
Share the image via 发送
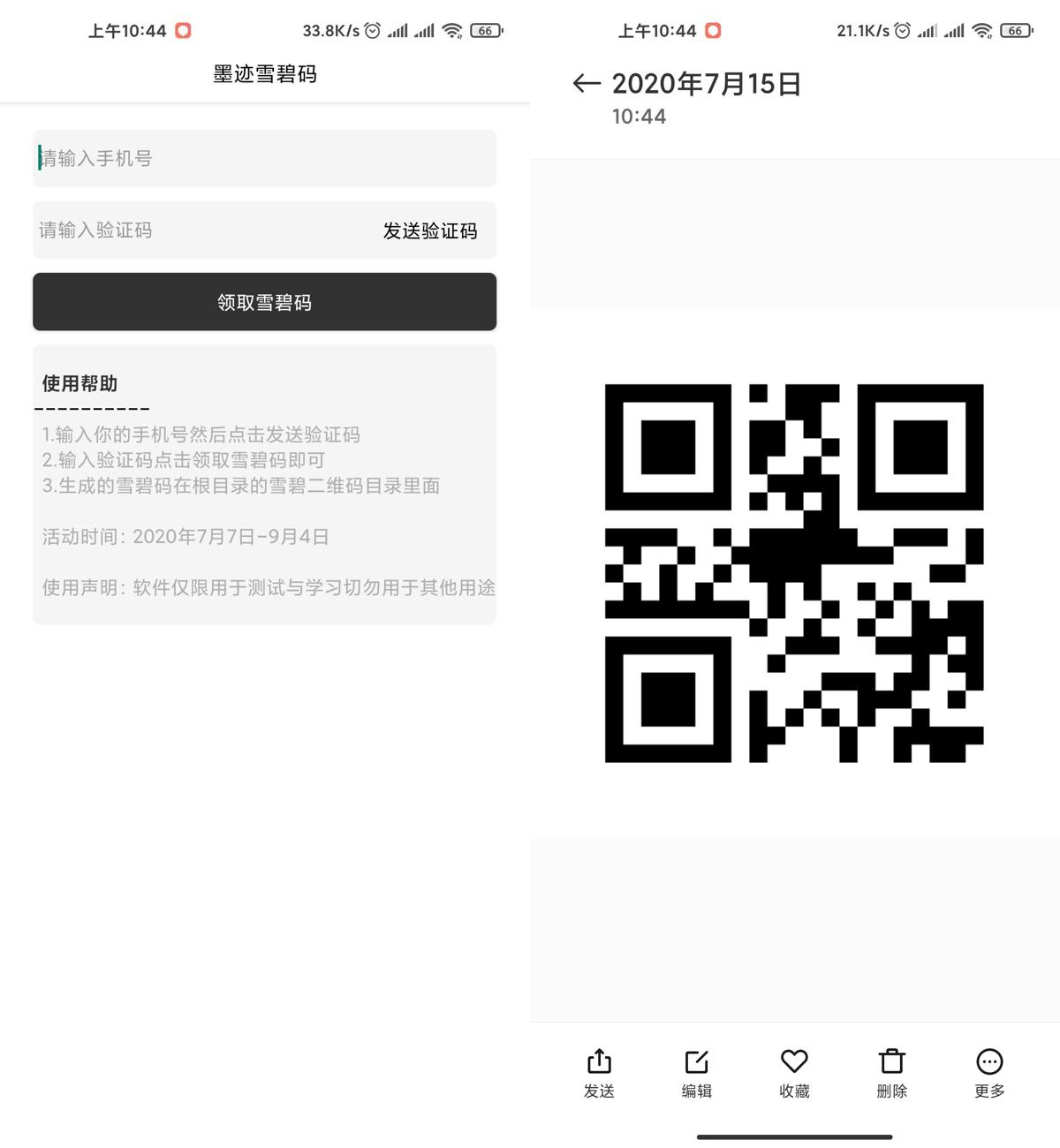[x=599, y=1072]
